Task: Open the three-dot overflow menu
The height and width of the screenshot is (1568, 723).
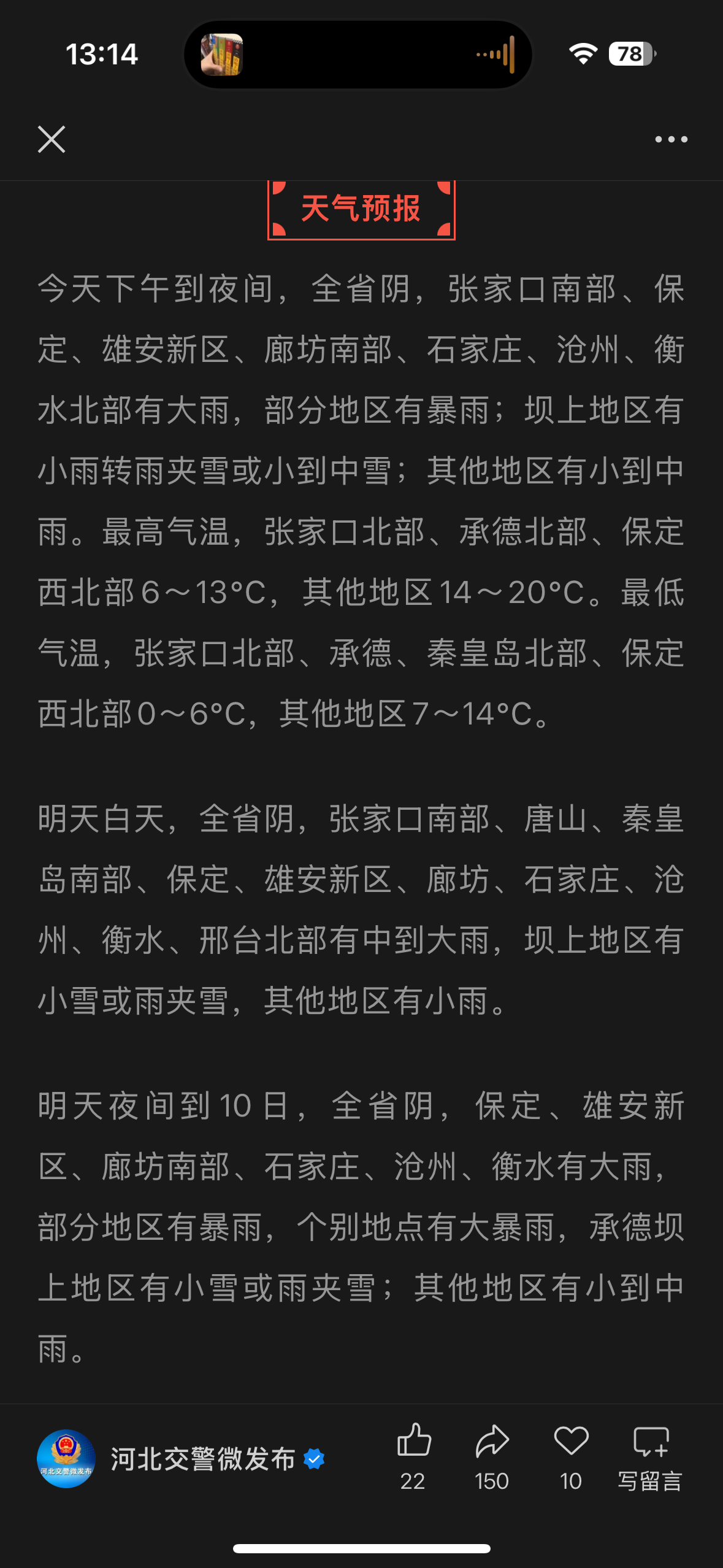Action: coord(671,139)
